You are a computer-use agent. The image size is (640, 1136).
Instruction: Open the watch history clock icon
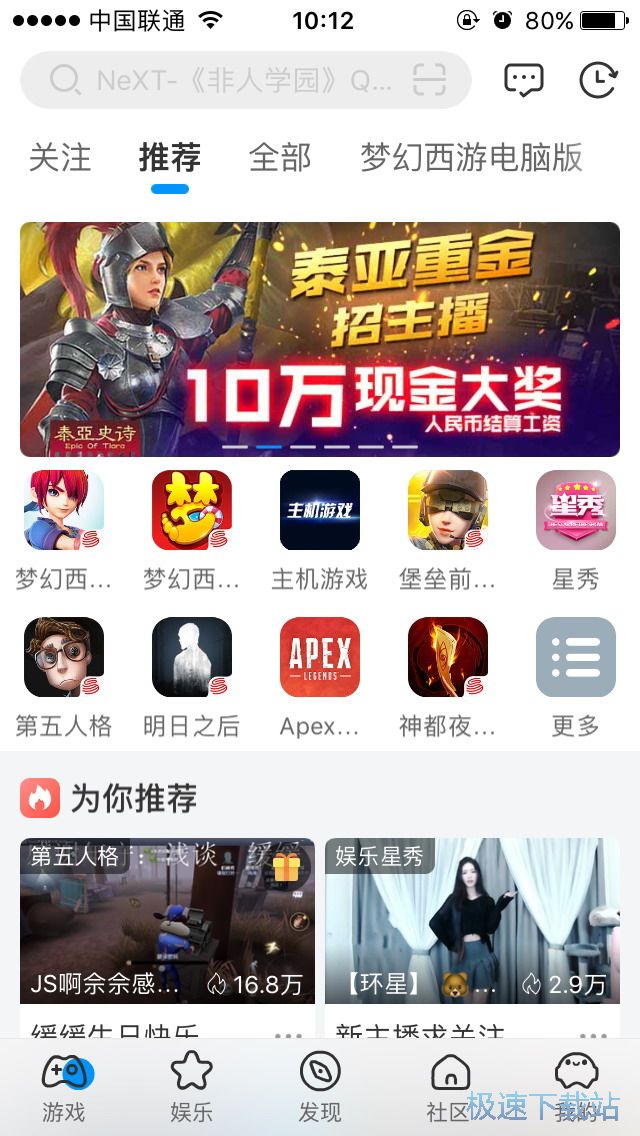[x=598, y=80]
